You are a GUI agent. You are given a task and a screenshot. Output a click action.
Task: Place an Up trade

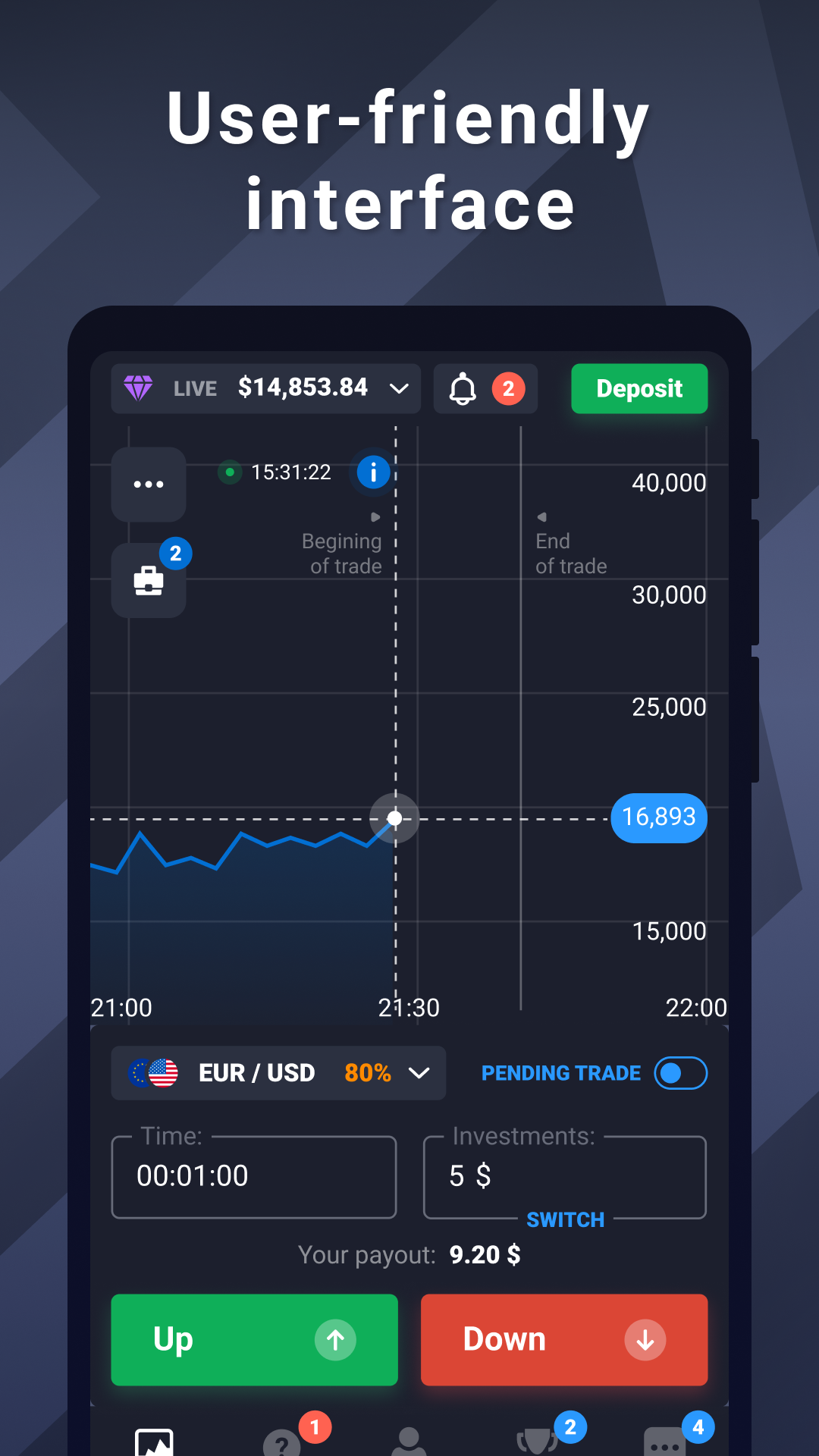pyautogui.click(x=254, y=1339)
